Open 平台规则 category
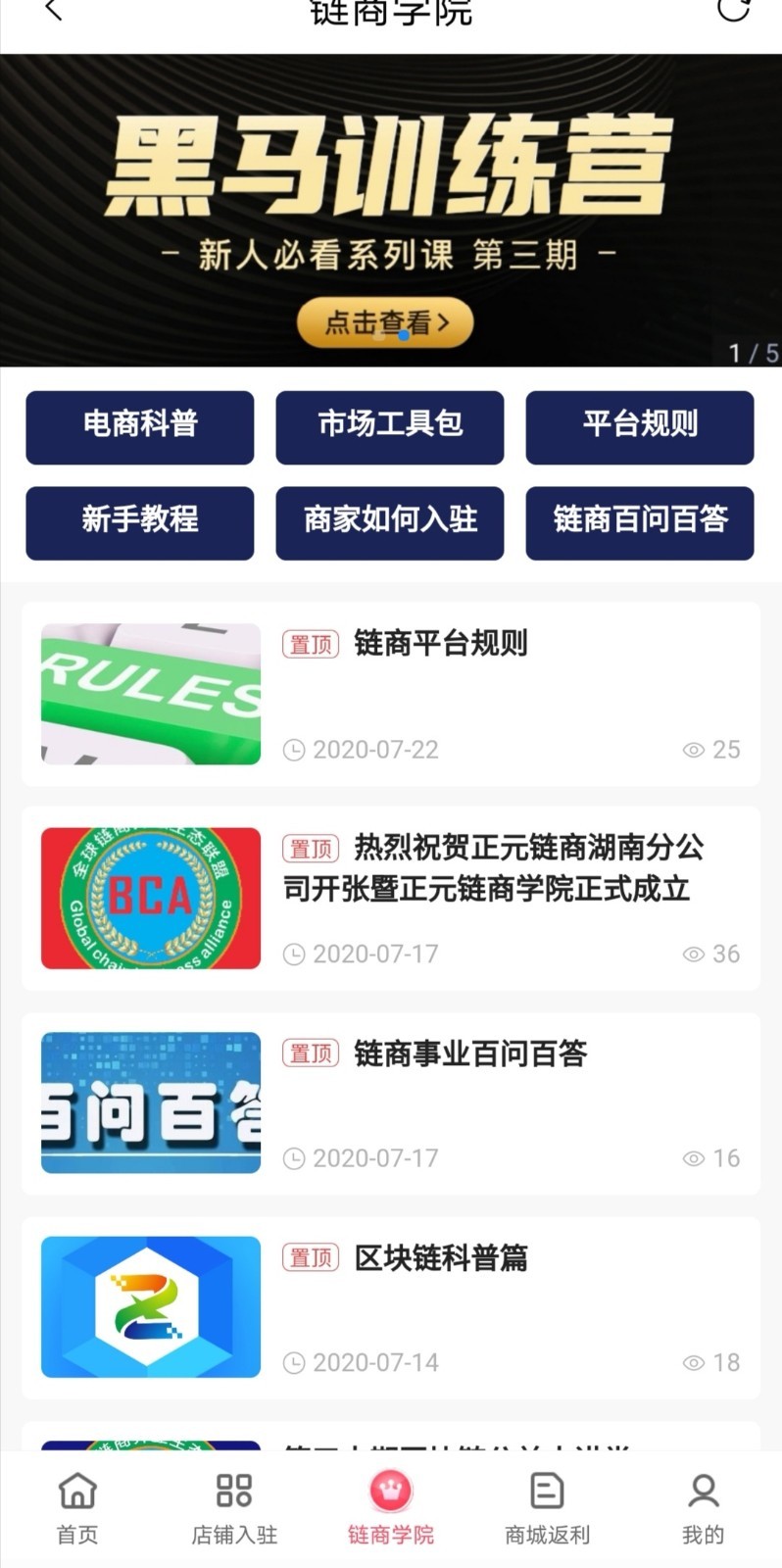The height and width of the screenshot is (1568, 782). click(x=640, y=427)
